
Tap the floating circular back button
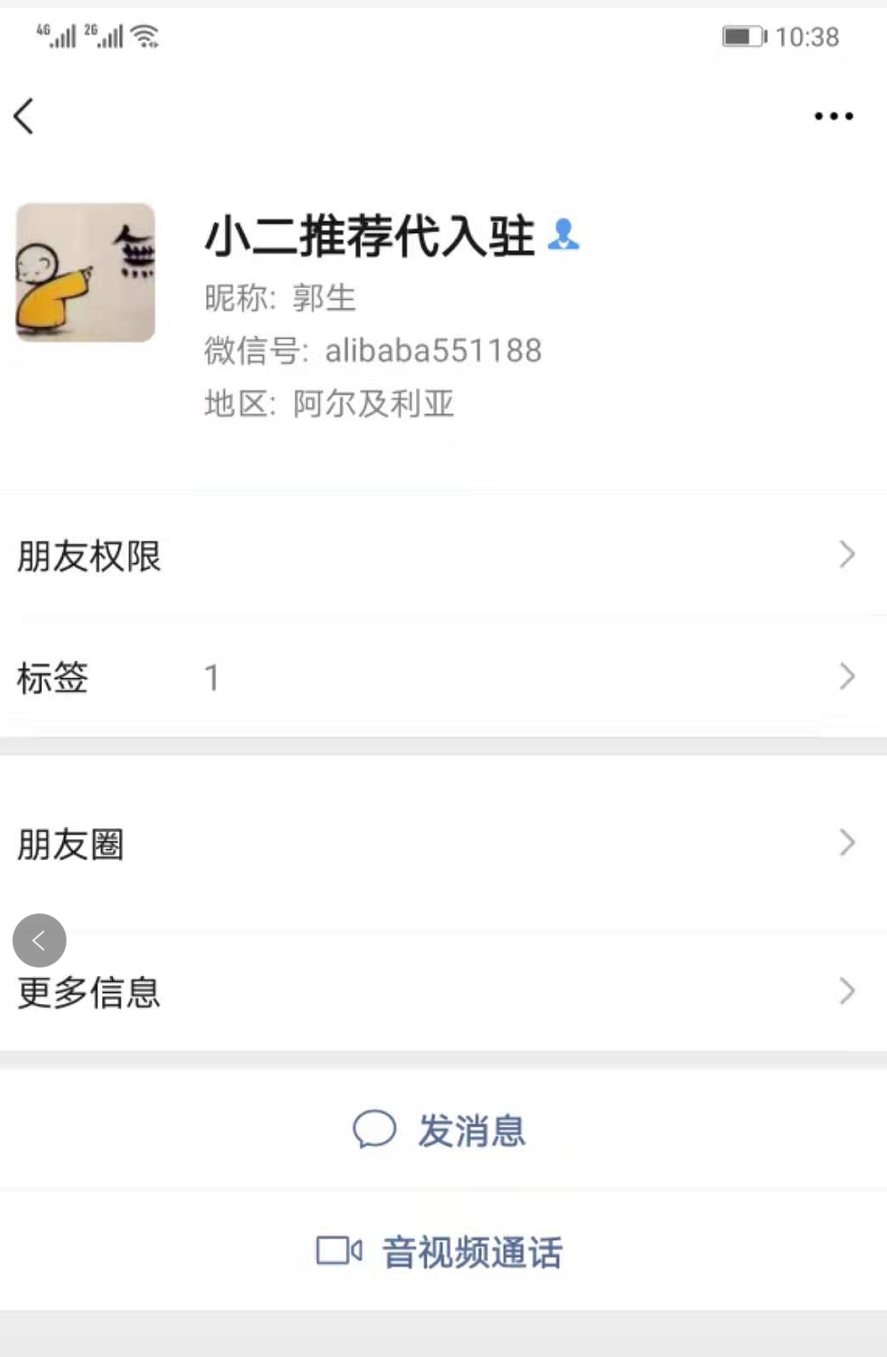(39, 939)
